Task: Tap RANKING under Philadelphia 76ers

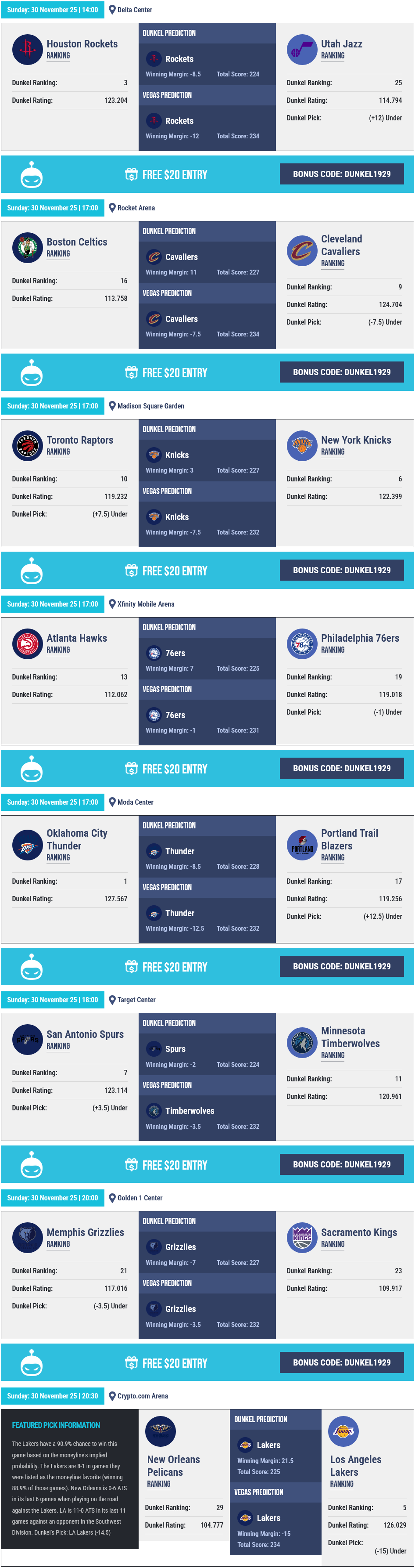Action: pyautogui.click(x=333, y=650)
